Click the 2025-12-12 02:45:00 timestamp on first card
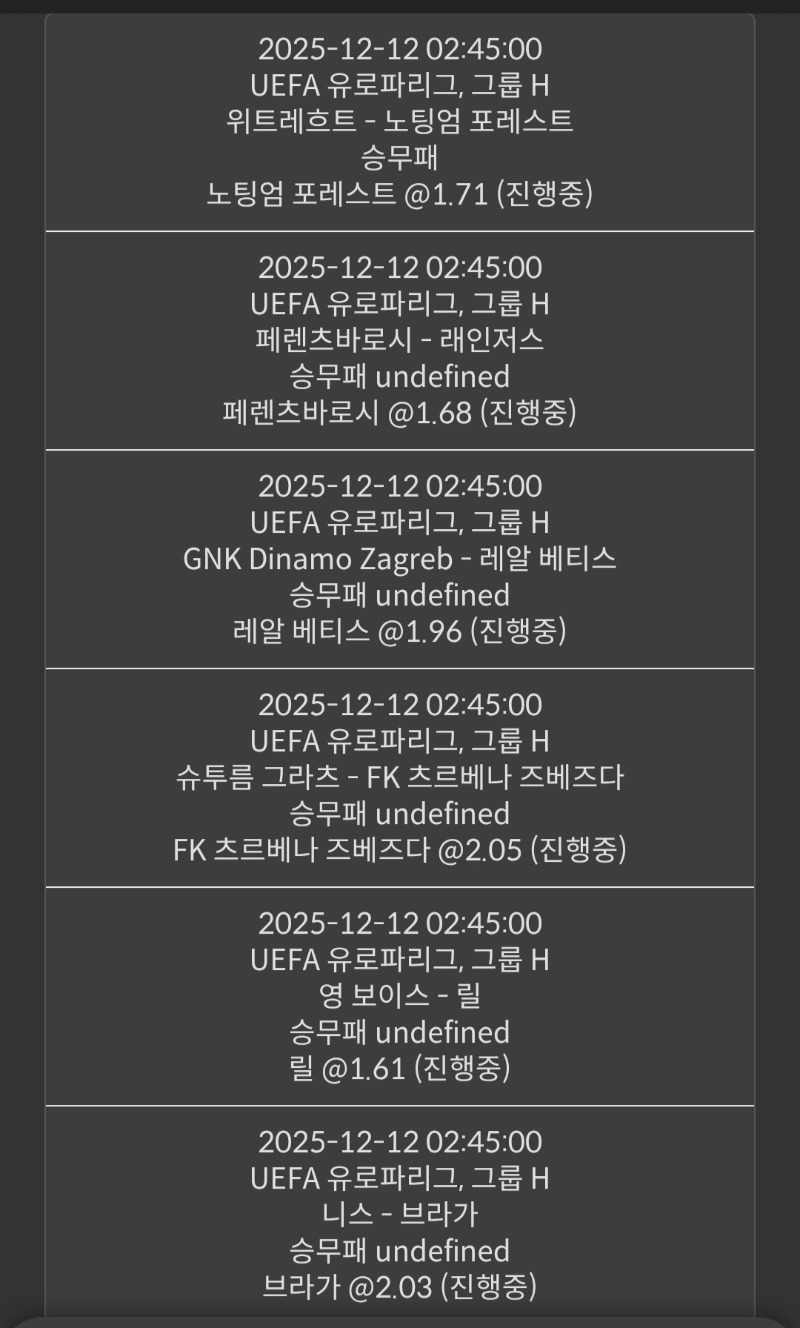 click(400, 49)
